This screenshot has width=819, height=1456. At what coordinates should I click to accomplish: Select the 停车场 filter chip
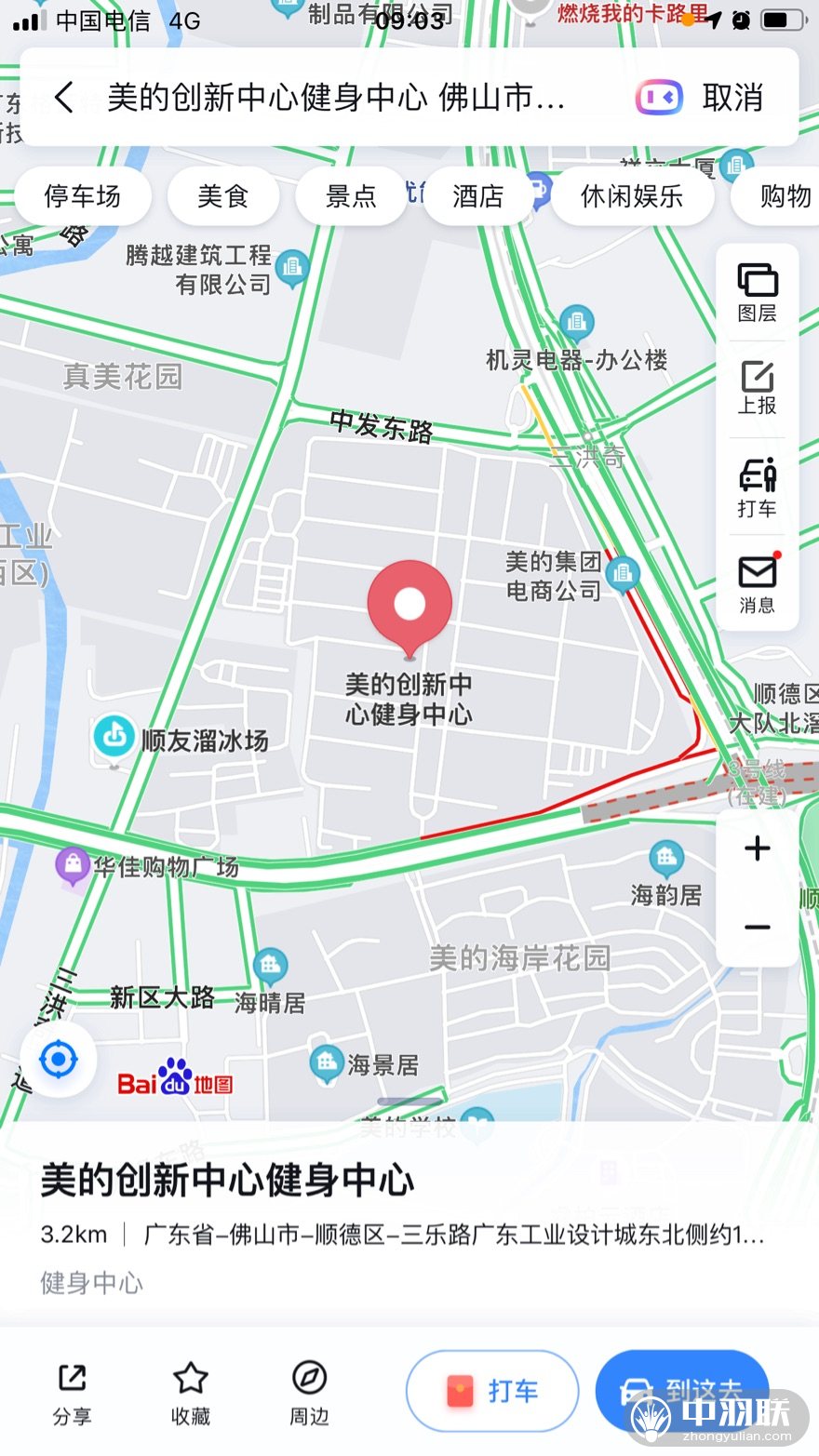83,196
